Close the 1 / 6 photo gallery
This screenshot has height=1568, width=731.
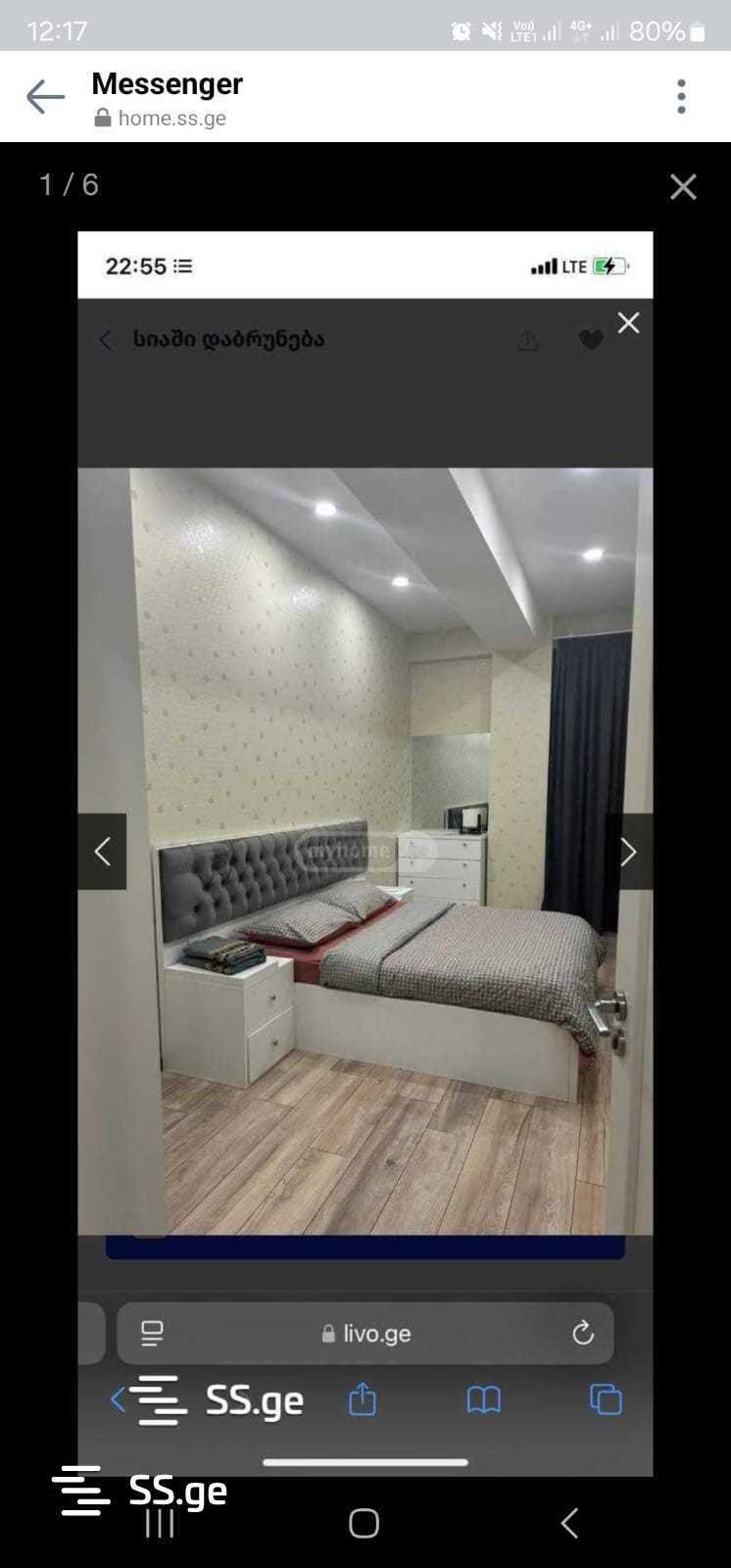click(x=683, y=187)
